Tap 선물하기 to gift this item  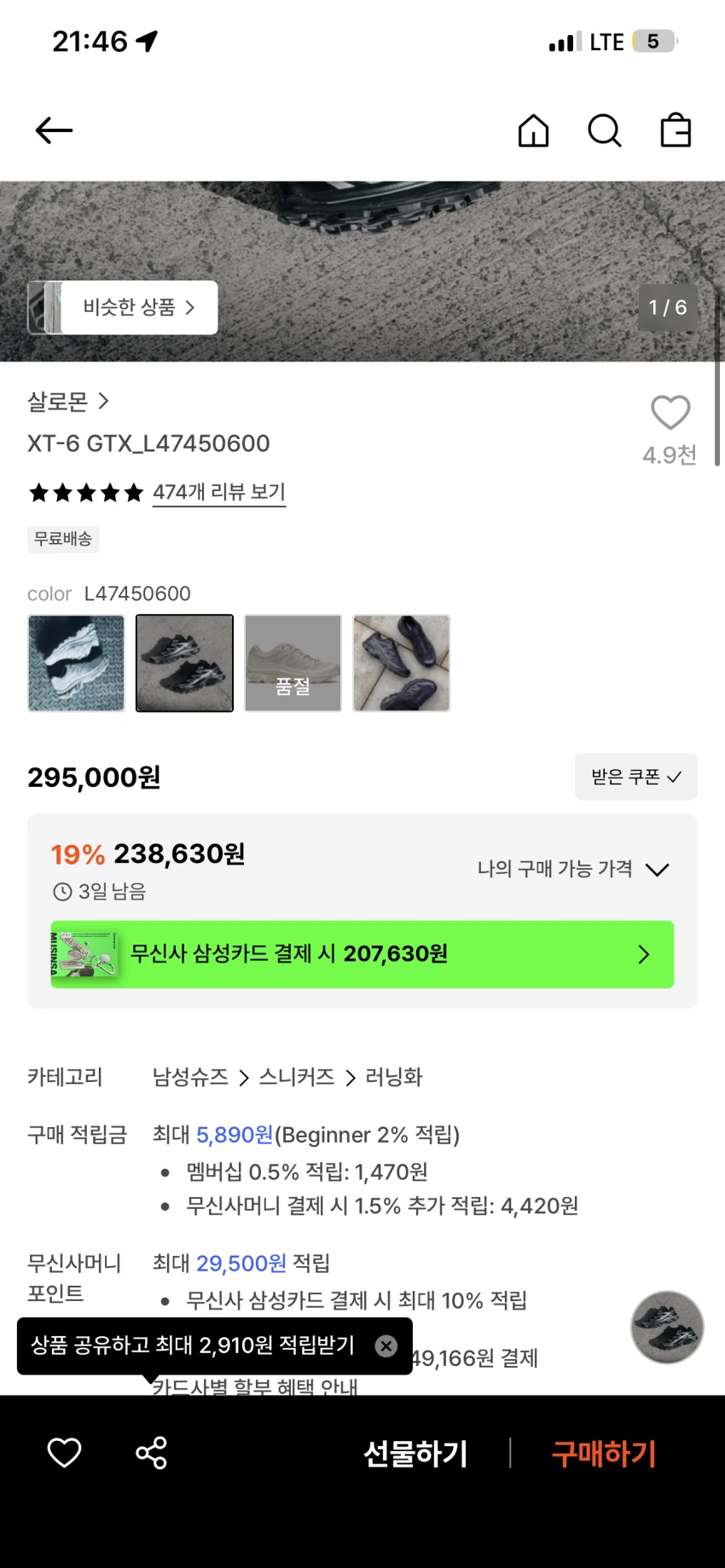click(x=416, y=1454)
